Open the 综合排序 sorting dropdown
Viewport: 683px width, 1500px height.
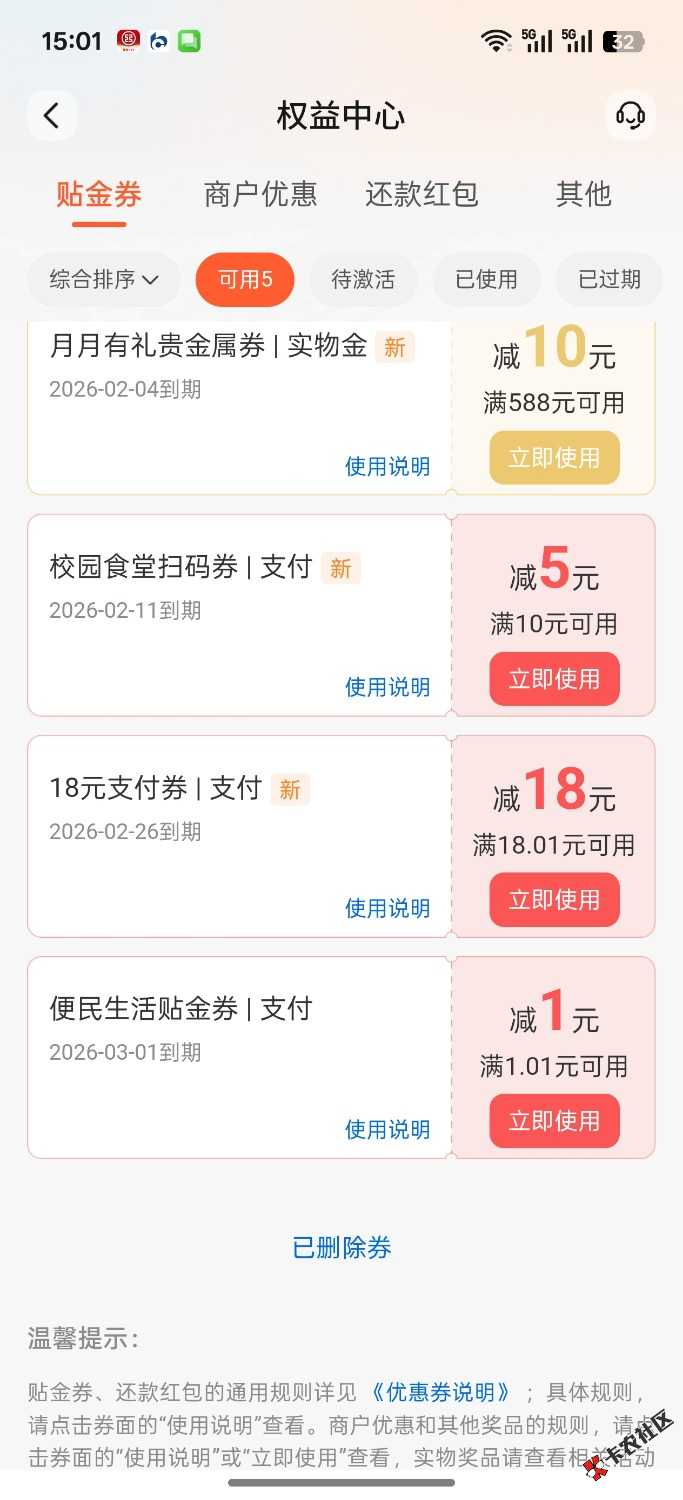tap(104, 280)
